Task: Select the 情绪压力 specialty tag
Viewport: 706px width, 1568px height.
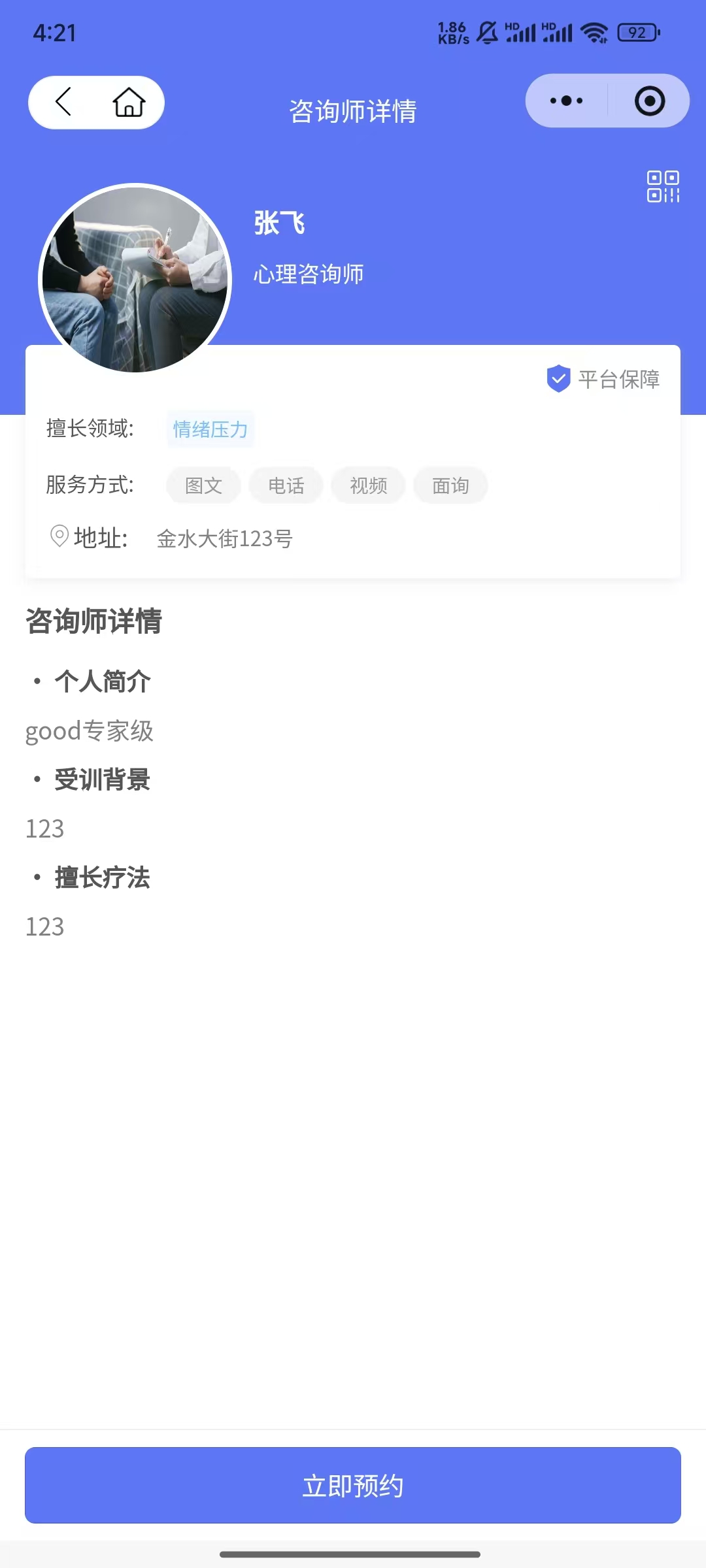Action: (x=210, y=429)
